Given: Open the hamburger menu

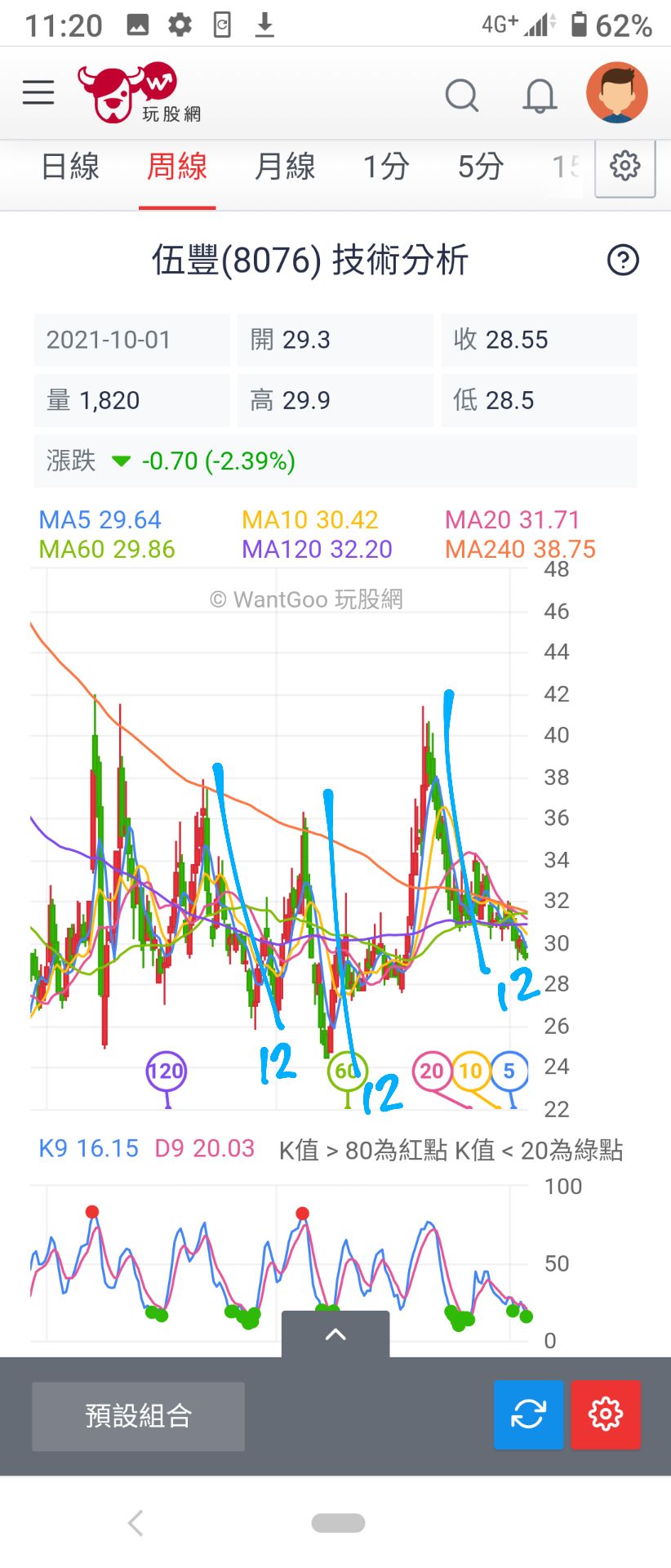Looking at the screenshot, I should 38,92.
